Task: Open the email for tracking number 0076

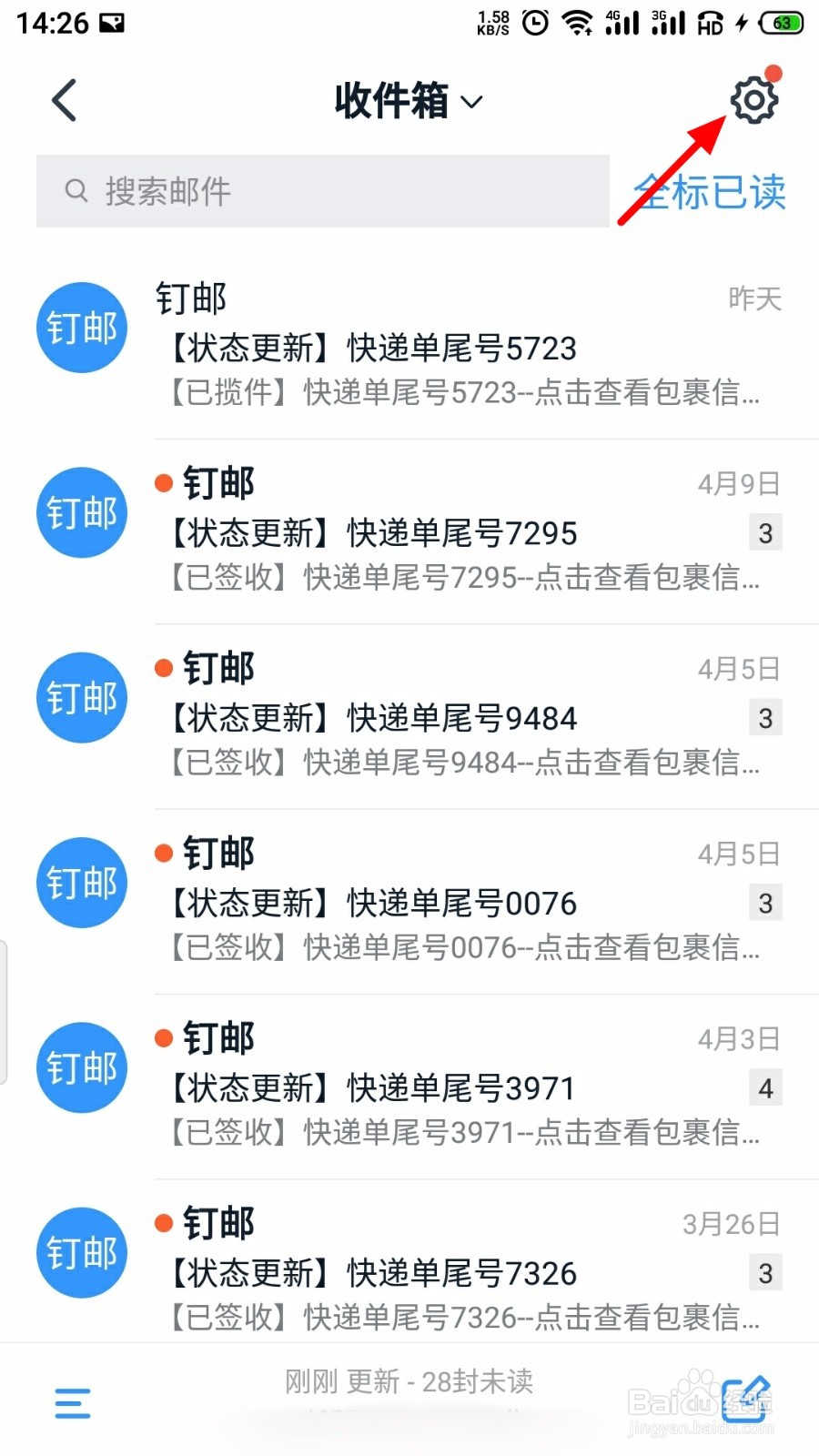Action: tap(409, 901)
